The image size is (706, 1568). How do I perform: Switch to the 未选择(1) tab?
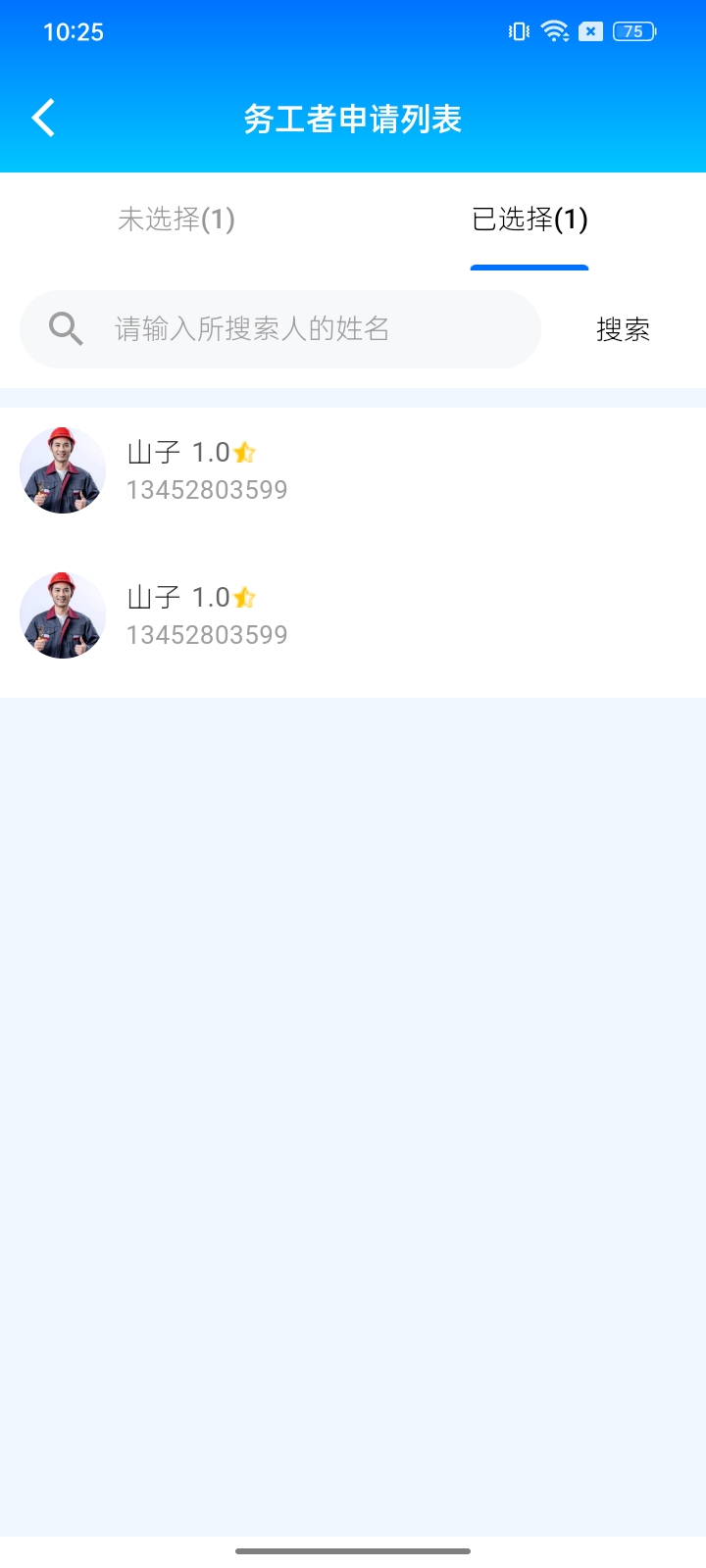point(176,220)
